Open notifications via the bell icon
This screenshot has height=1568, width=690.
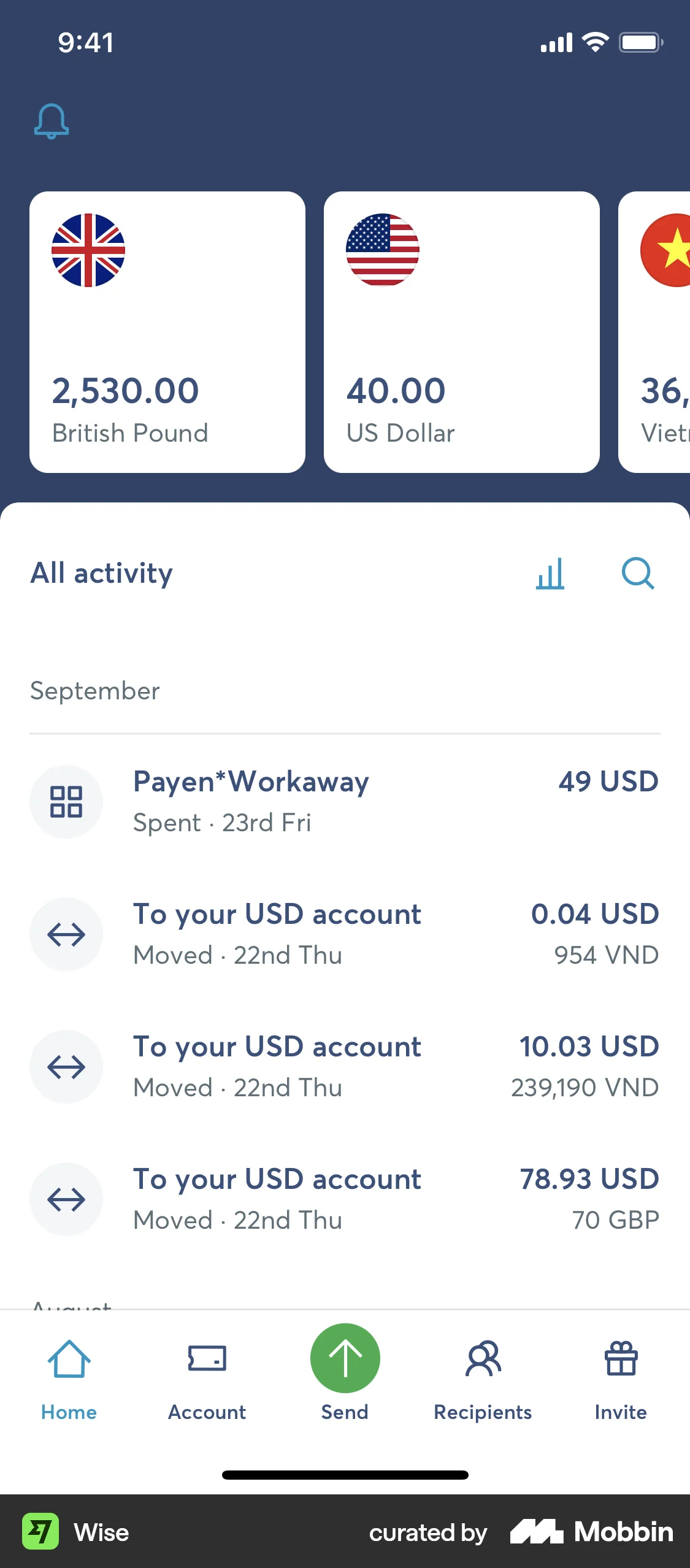52,121
